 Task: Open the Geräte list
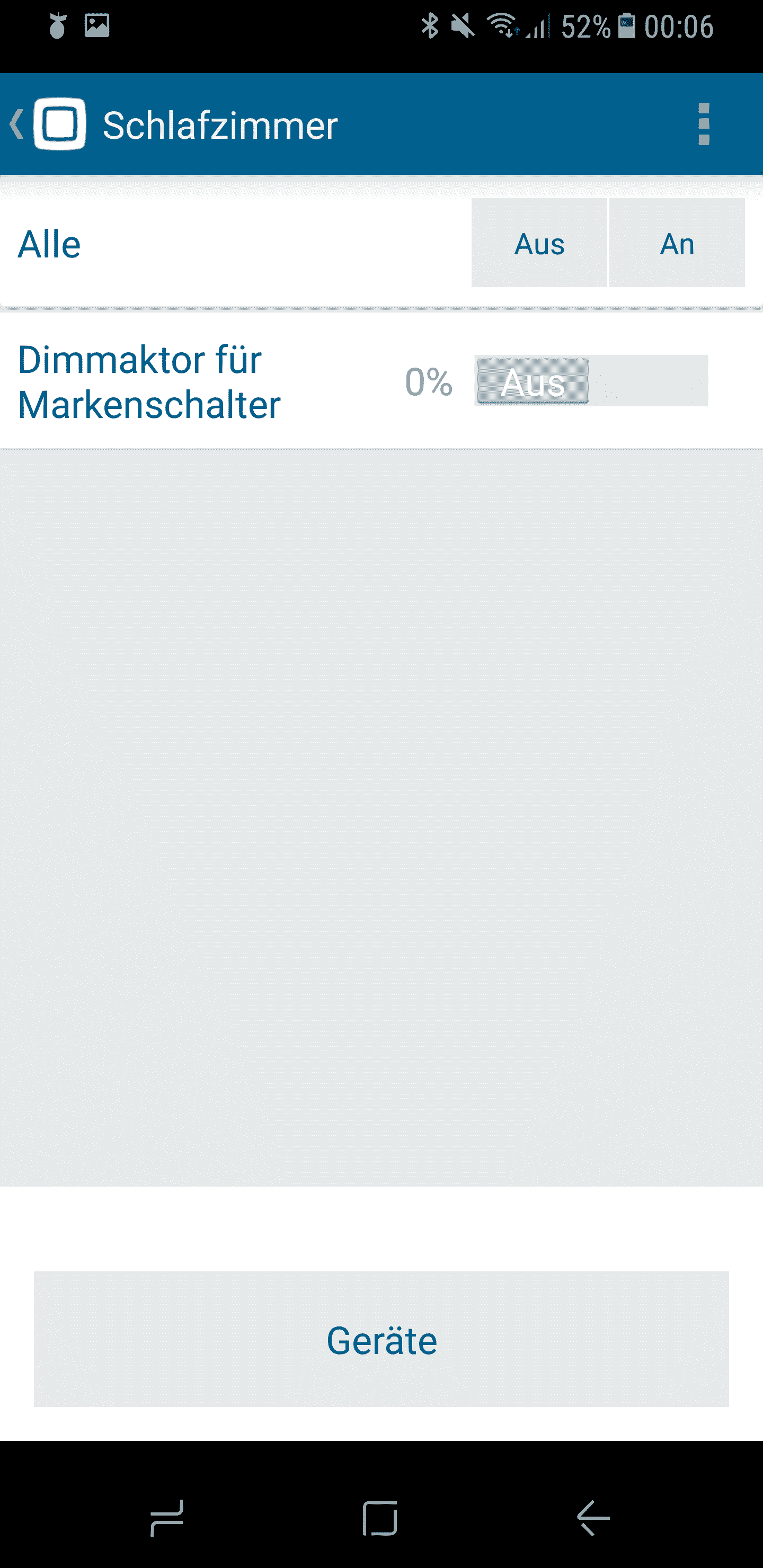click(381, 1340)
